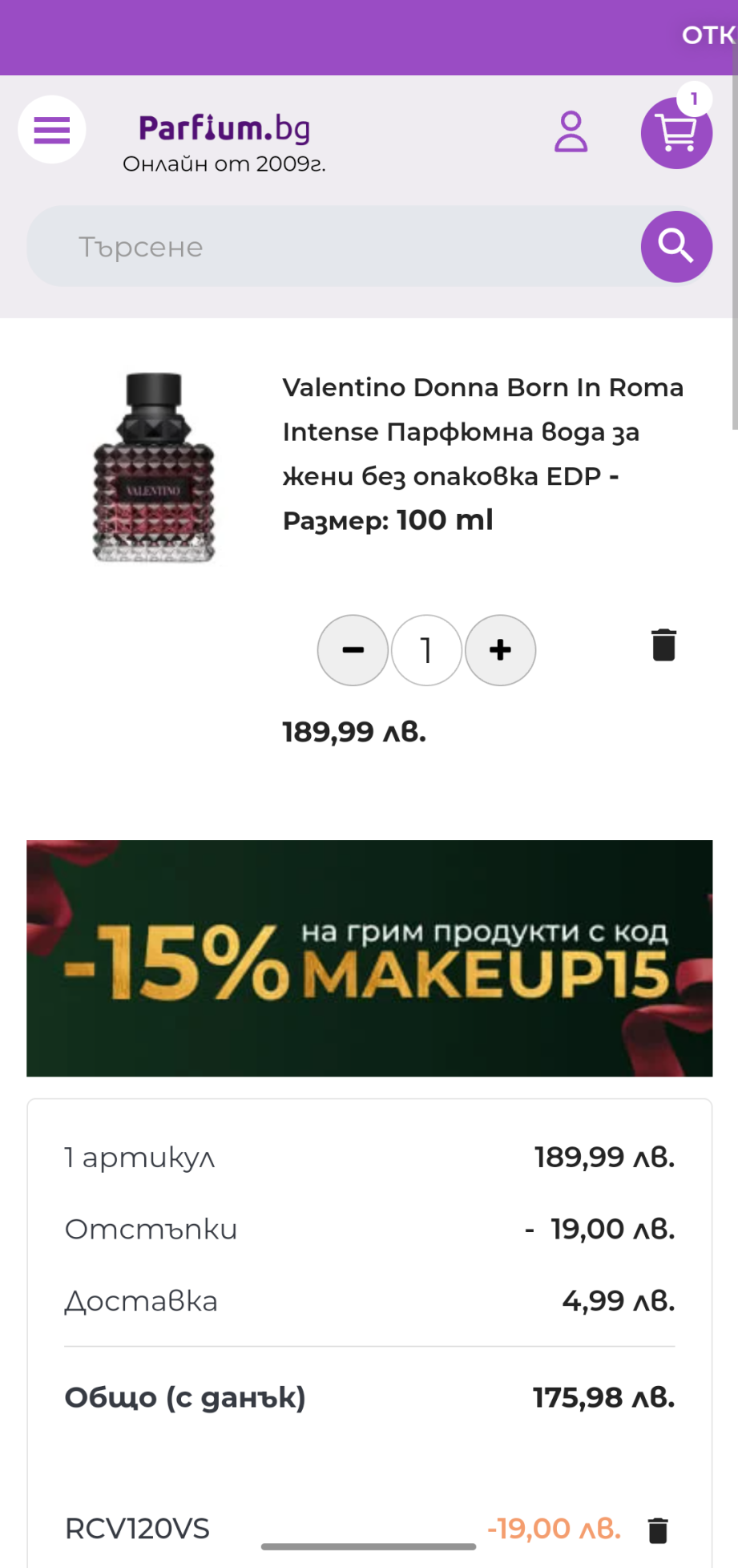Open the Valentino Donna Born In Roma product

point(483,454)
